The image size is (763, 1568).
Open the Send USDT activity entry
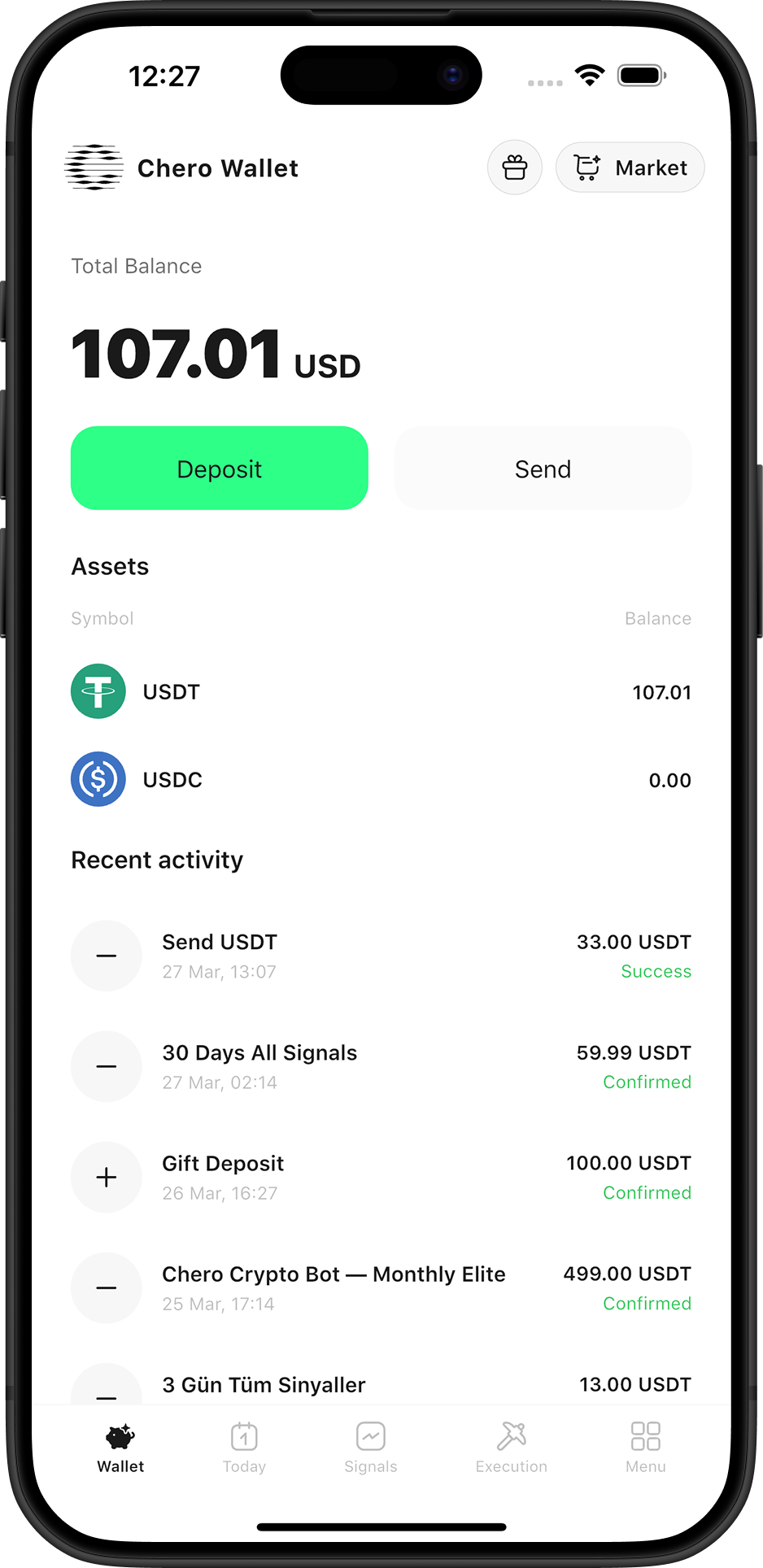pos(381,956)
